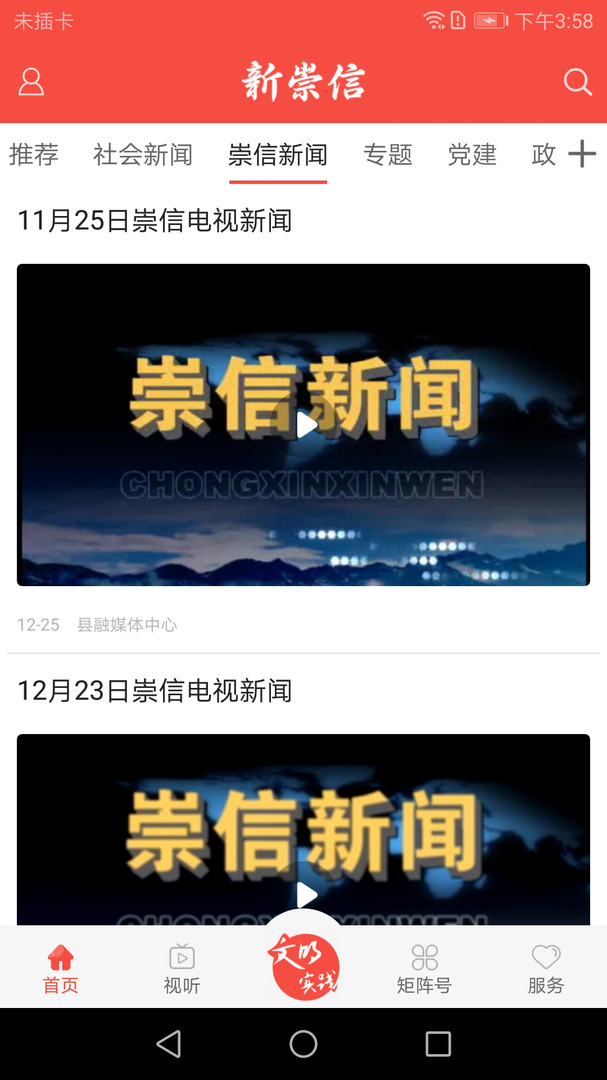Switch to the 社会新闻 tab

[143, 154]
